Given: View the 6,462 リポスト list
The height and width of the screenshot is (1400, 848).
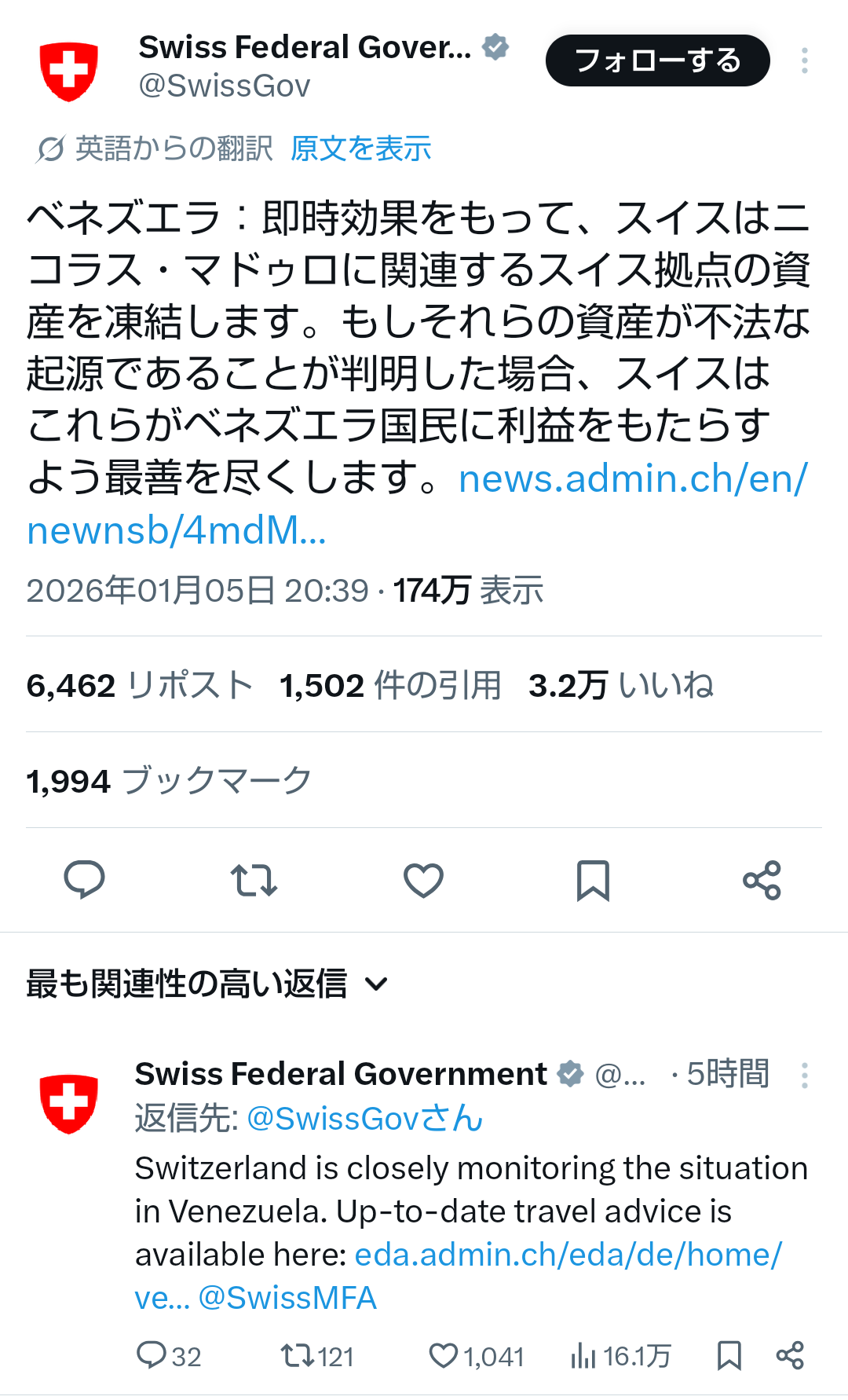Looking at the screenshot, I should click(x=139, y=685).
